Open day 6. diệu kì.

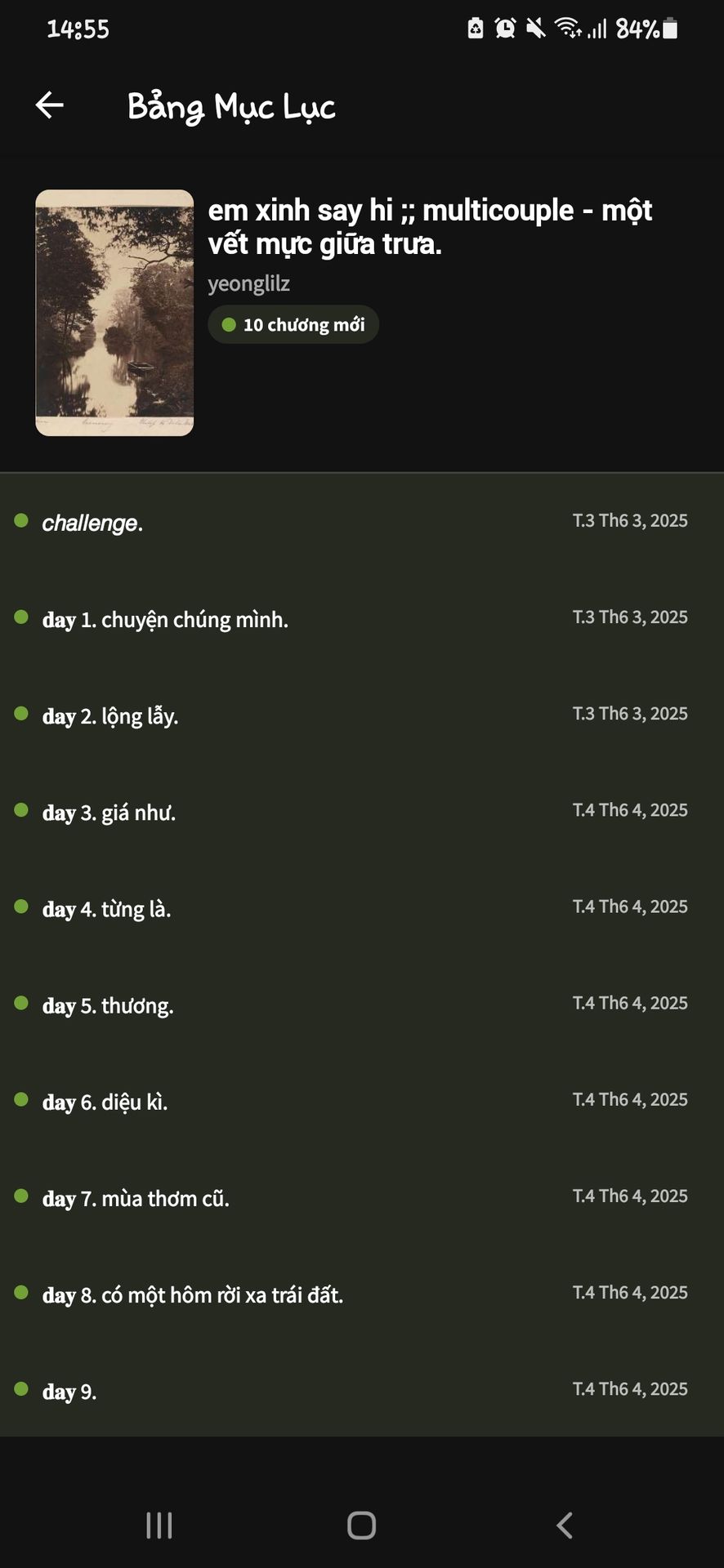click(x=362, y=1100)
